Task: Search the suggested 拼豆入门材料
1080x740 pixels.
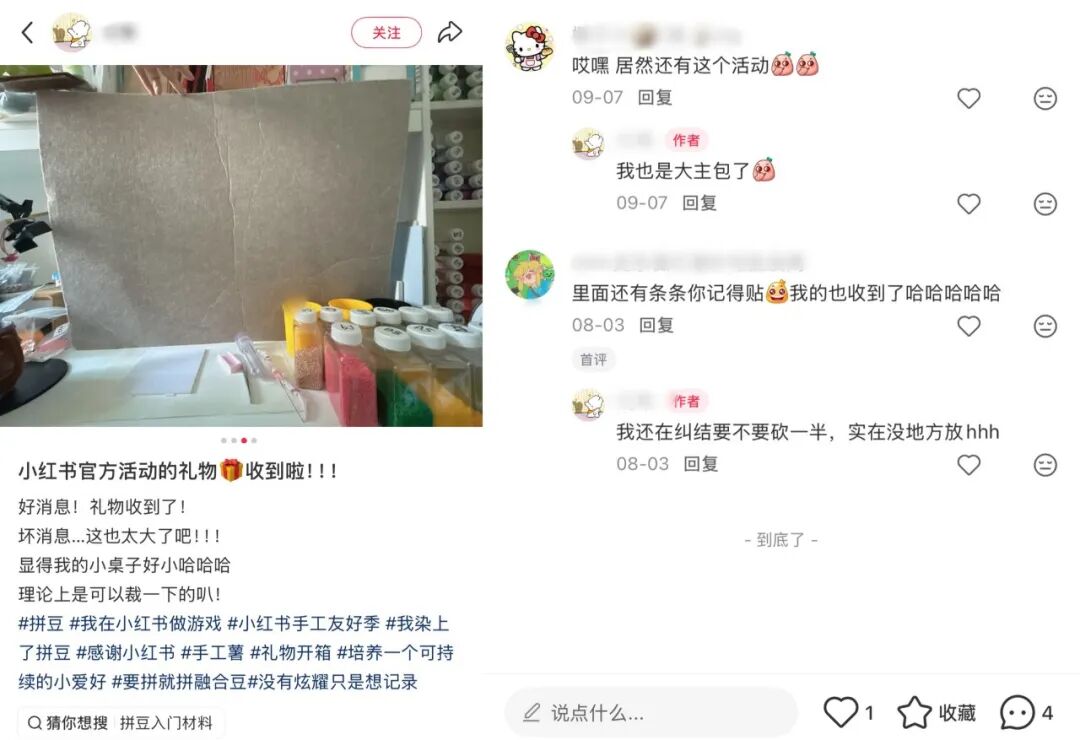Action: click(166, 722)
